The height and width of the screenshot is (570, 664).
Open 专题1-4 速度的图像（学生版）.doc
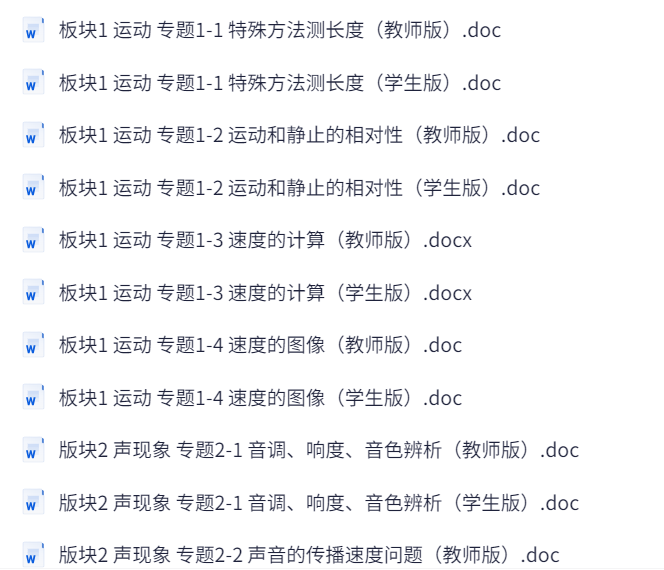pyautogui.click(x=260, y=398)
